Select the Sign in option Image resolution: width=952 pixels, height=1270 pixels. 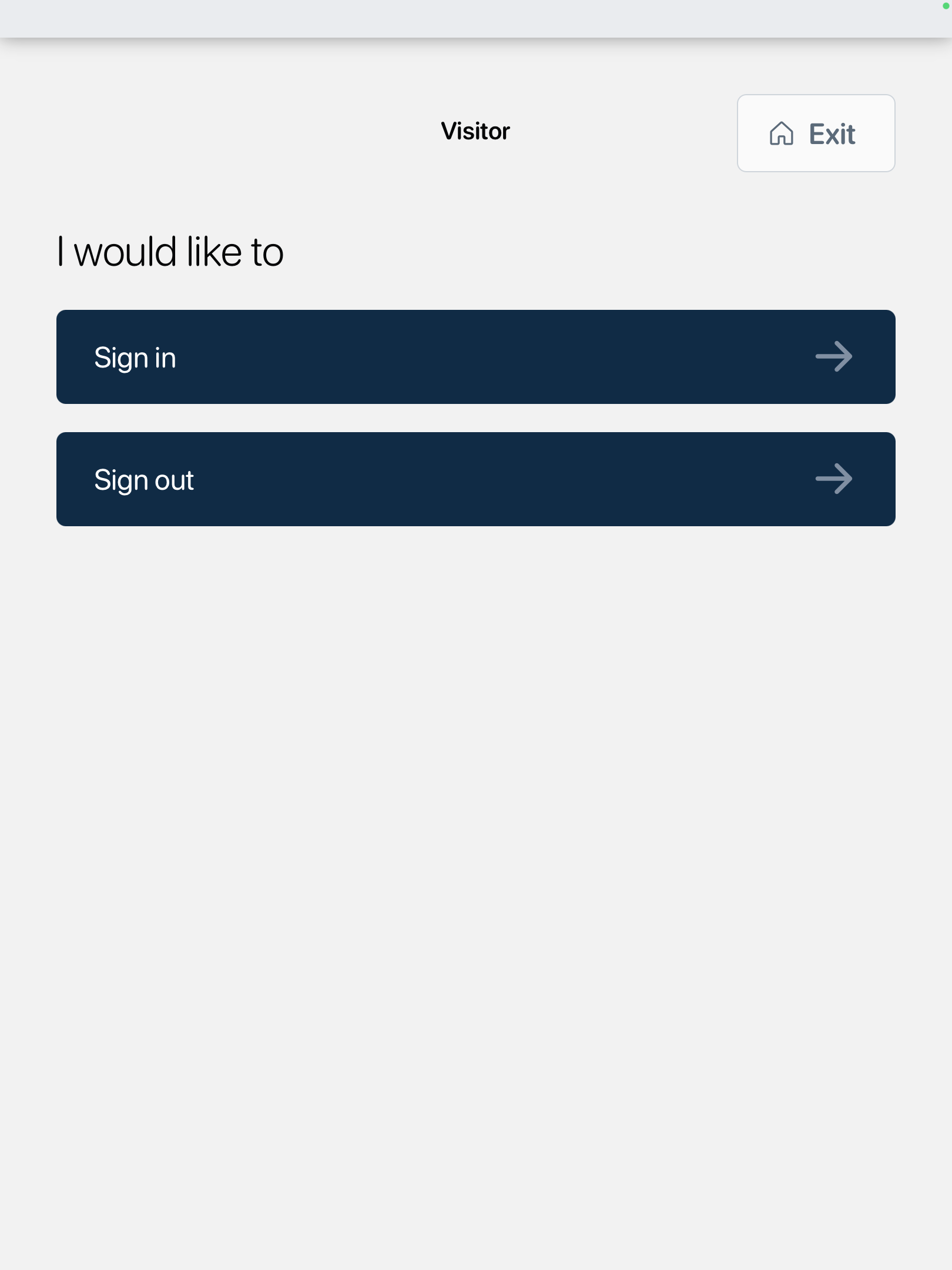point(476,357)
